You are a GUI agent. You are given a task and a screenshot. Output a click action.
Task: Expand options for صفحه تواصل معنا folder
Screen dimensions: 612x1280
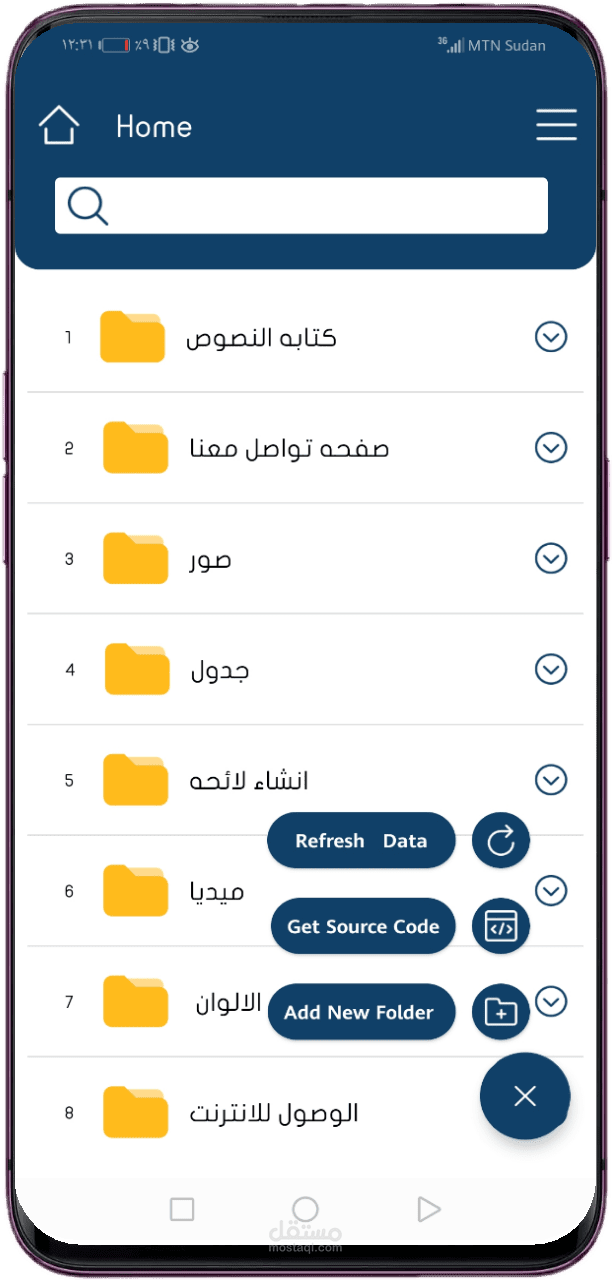[551, 447]
